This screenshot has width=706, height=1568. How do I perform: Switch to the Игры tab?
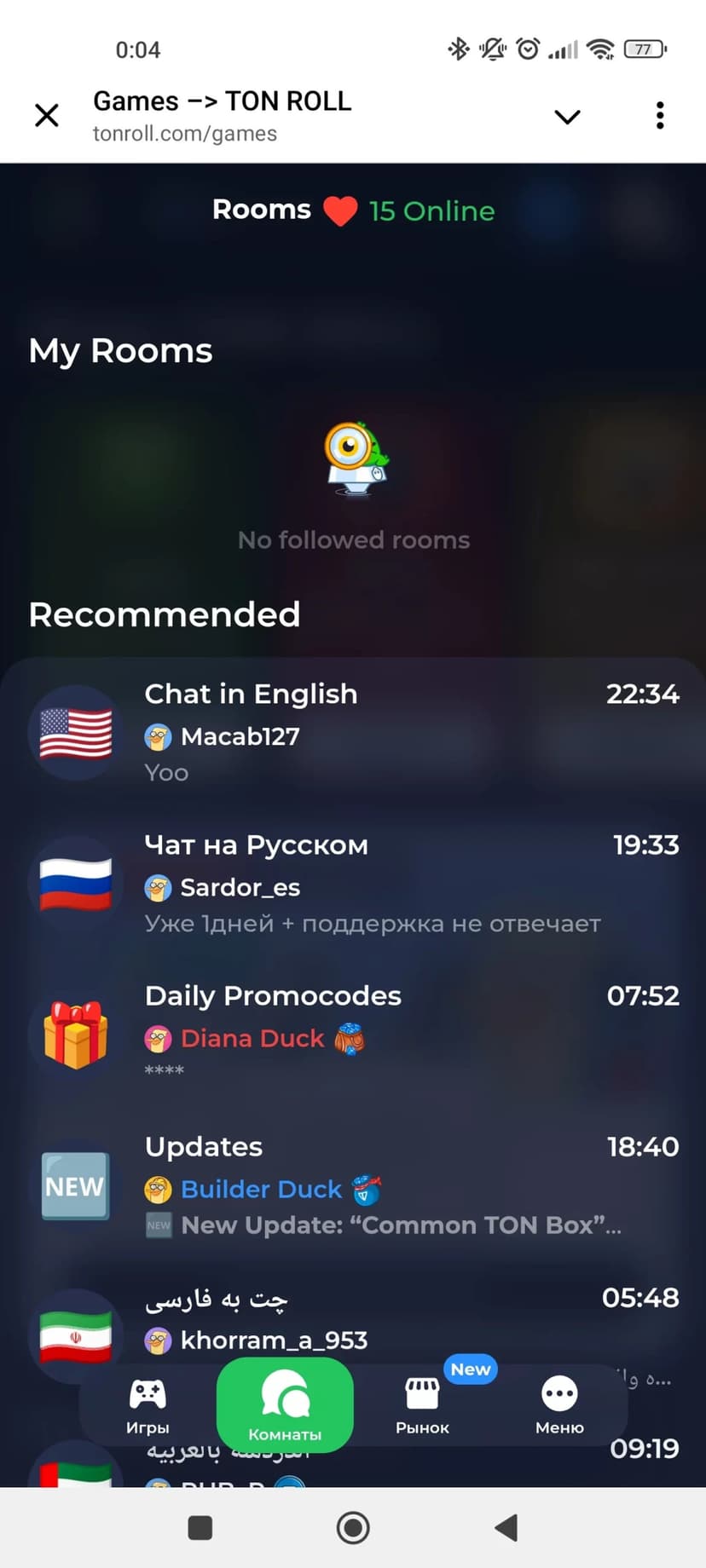[148, 1407]
